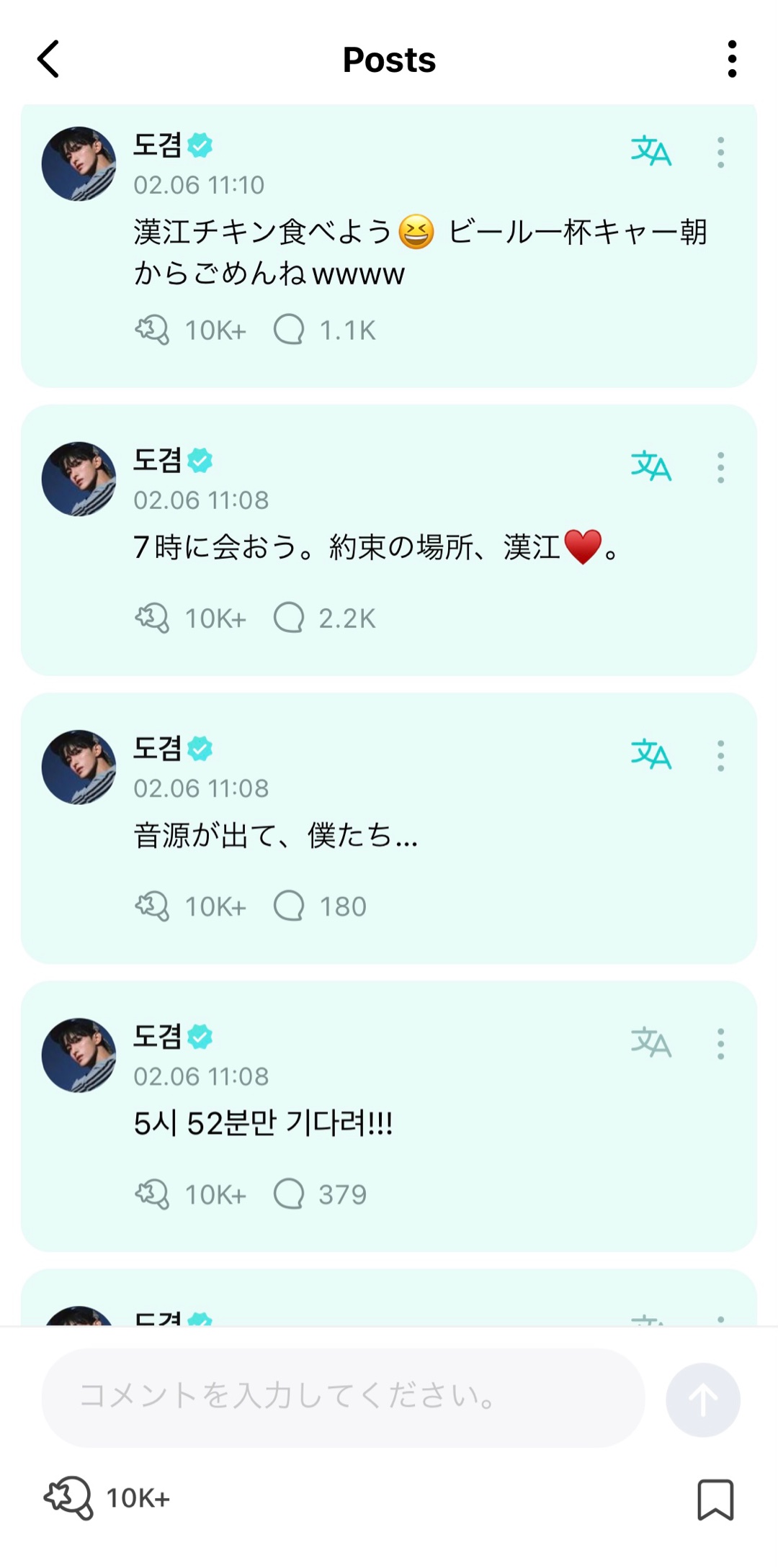Translate the 5시 52분만 기다려 post
Image resolution: width=778 pixels, height=1568 pixels.
click(650, 1042)
